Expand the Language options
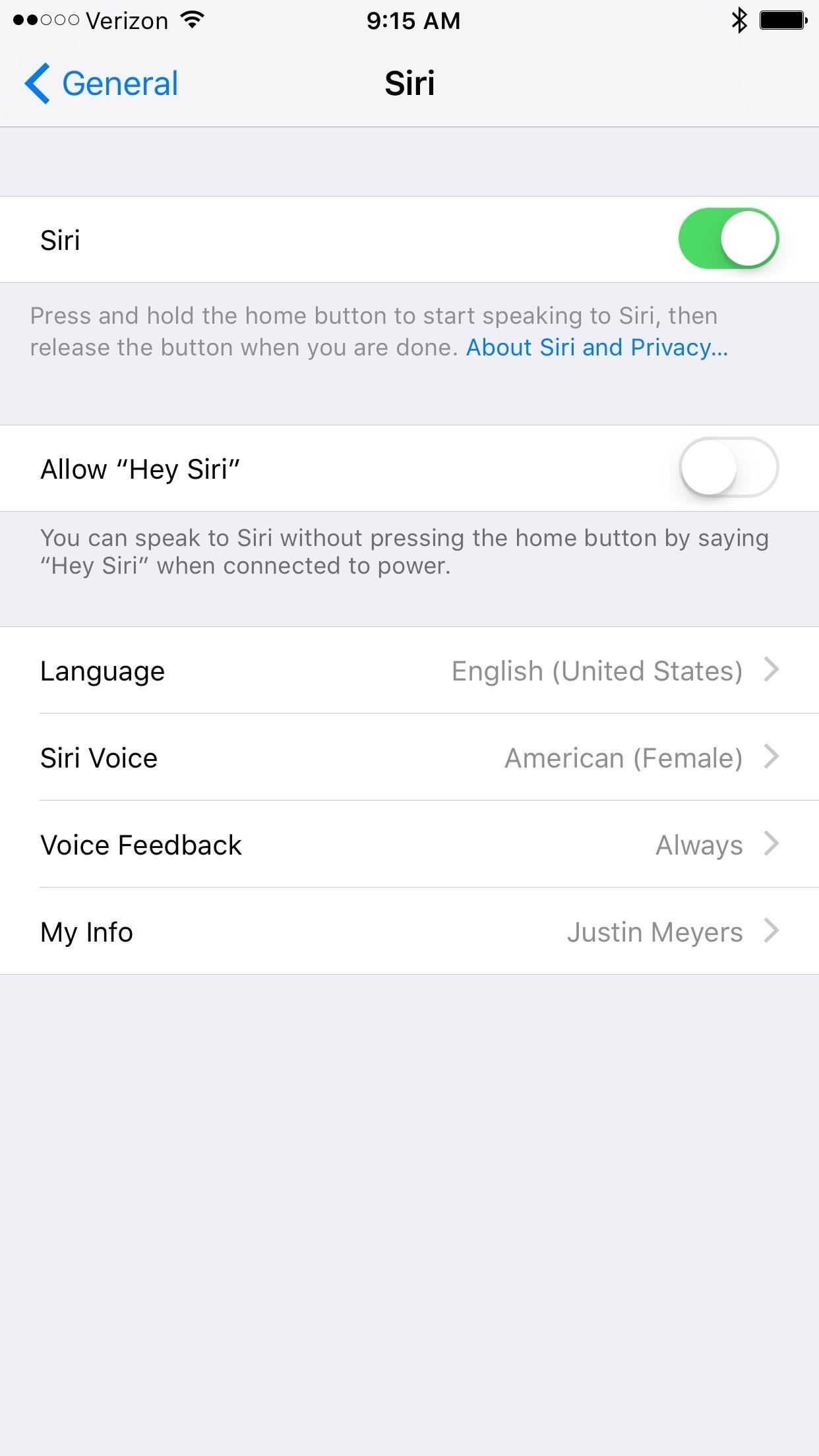Image resolution: width=819 pixels, height=1456 pixels. pos(409,671)
